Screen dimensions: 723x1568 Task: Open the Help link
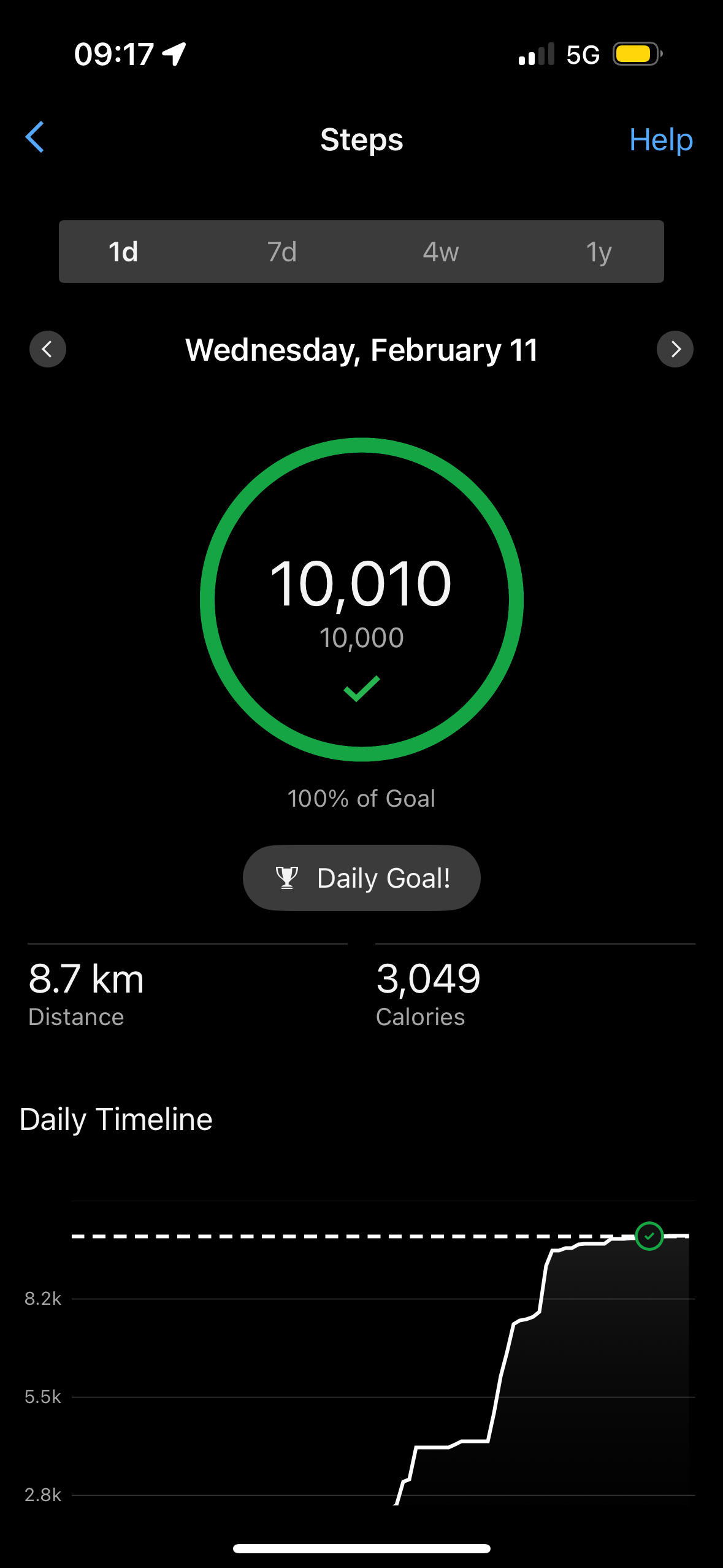tap(660, 140)
